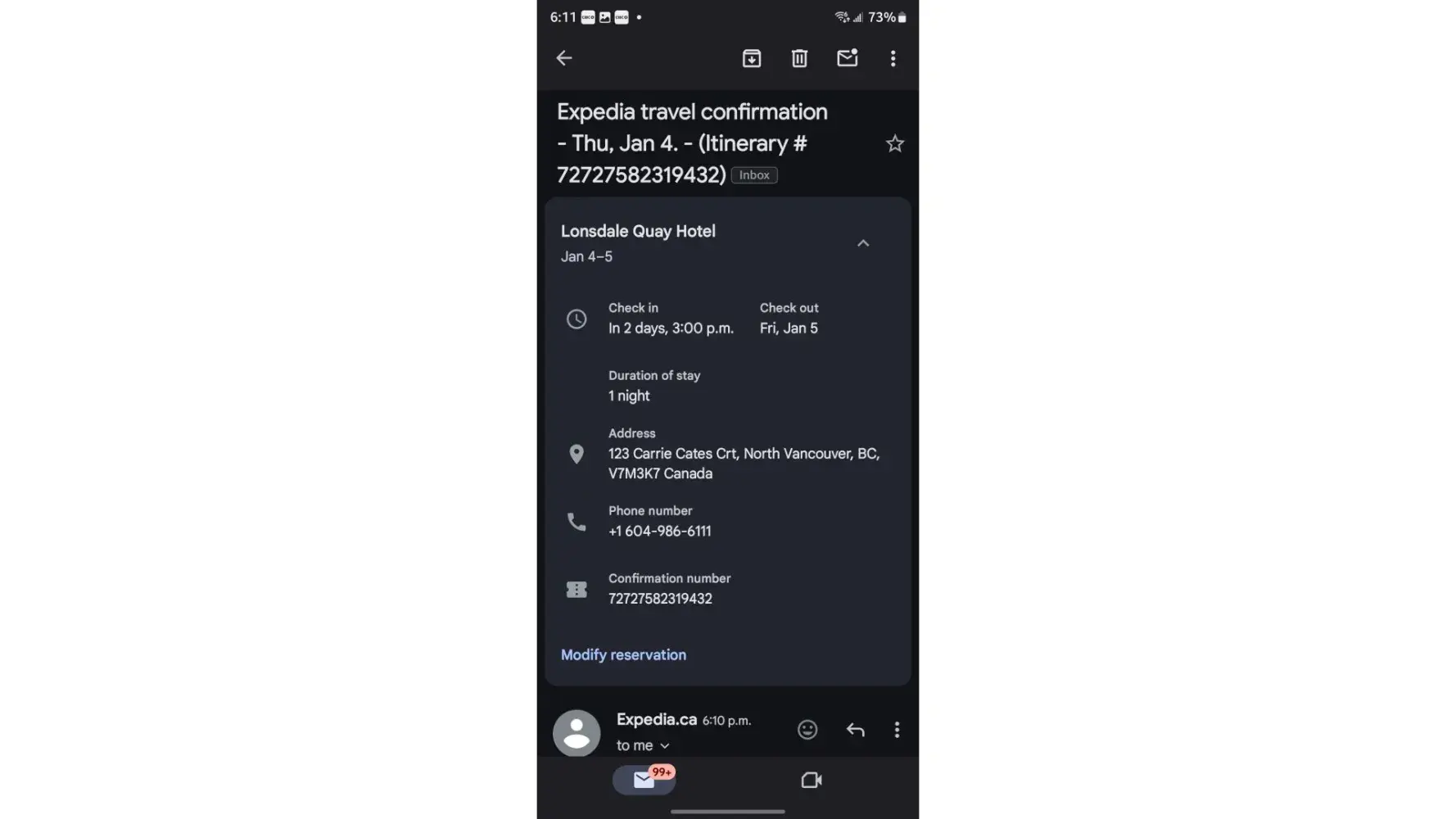Call the hotel phone number
1456x819 pixels.
pyautogui.click(x=659, y=531)
